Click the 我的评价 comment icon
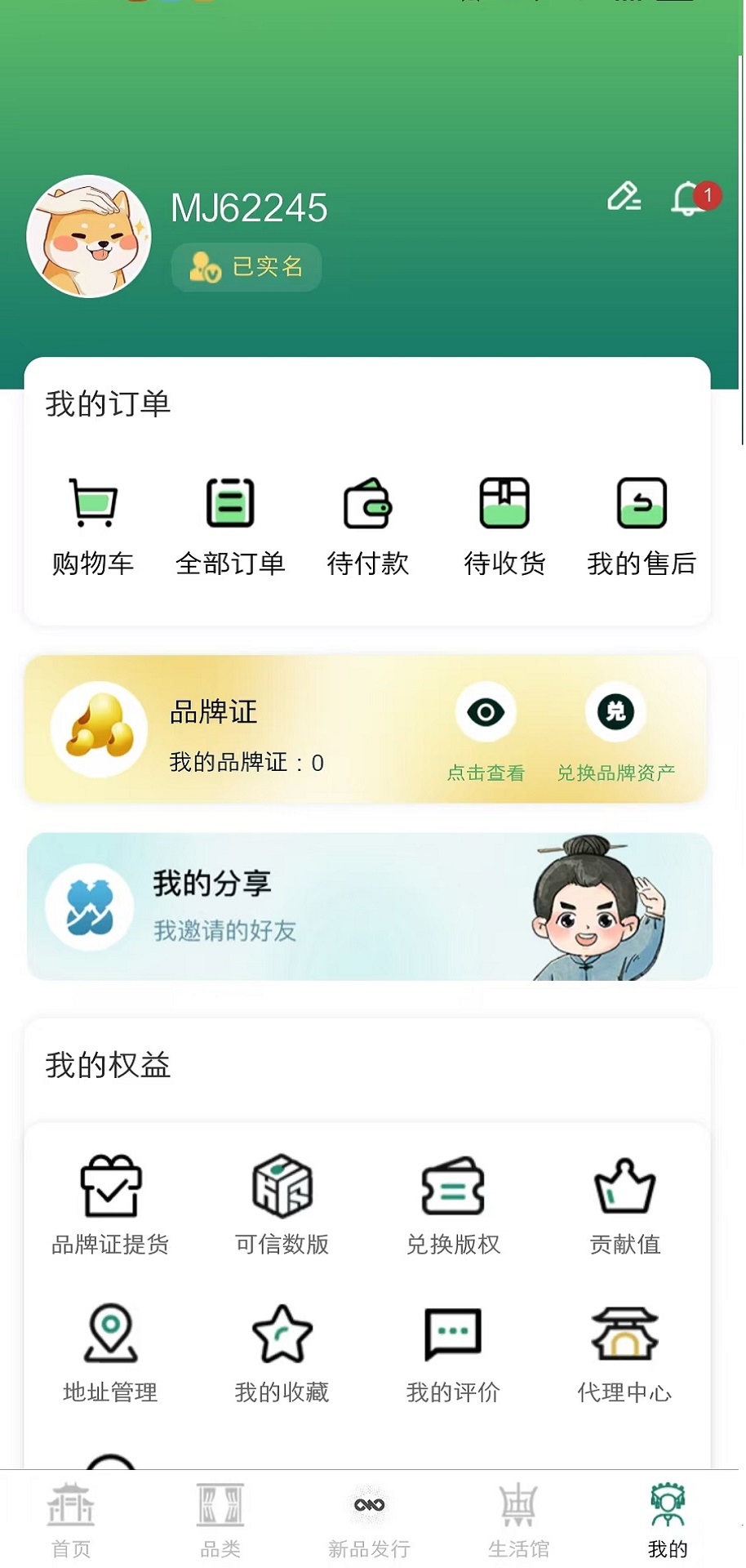The height and width of the screenshot is (1568, 746). (453, 1335)
